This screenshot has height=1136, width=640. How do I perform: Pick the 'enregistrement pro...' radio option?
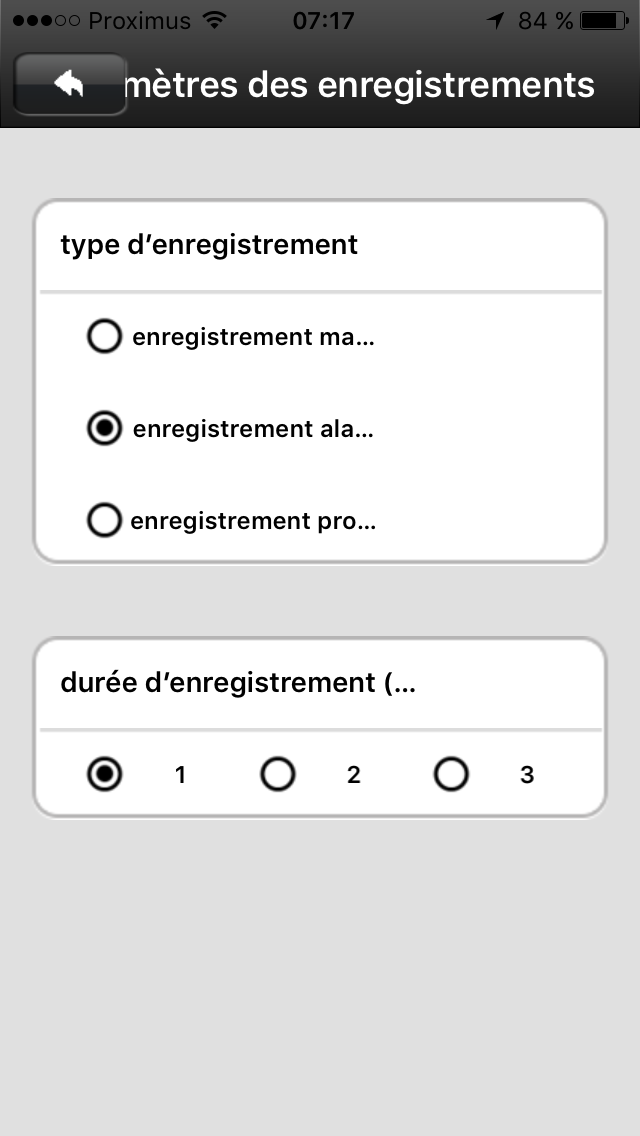pos(105,521)
